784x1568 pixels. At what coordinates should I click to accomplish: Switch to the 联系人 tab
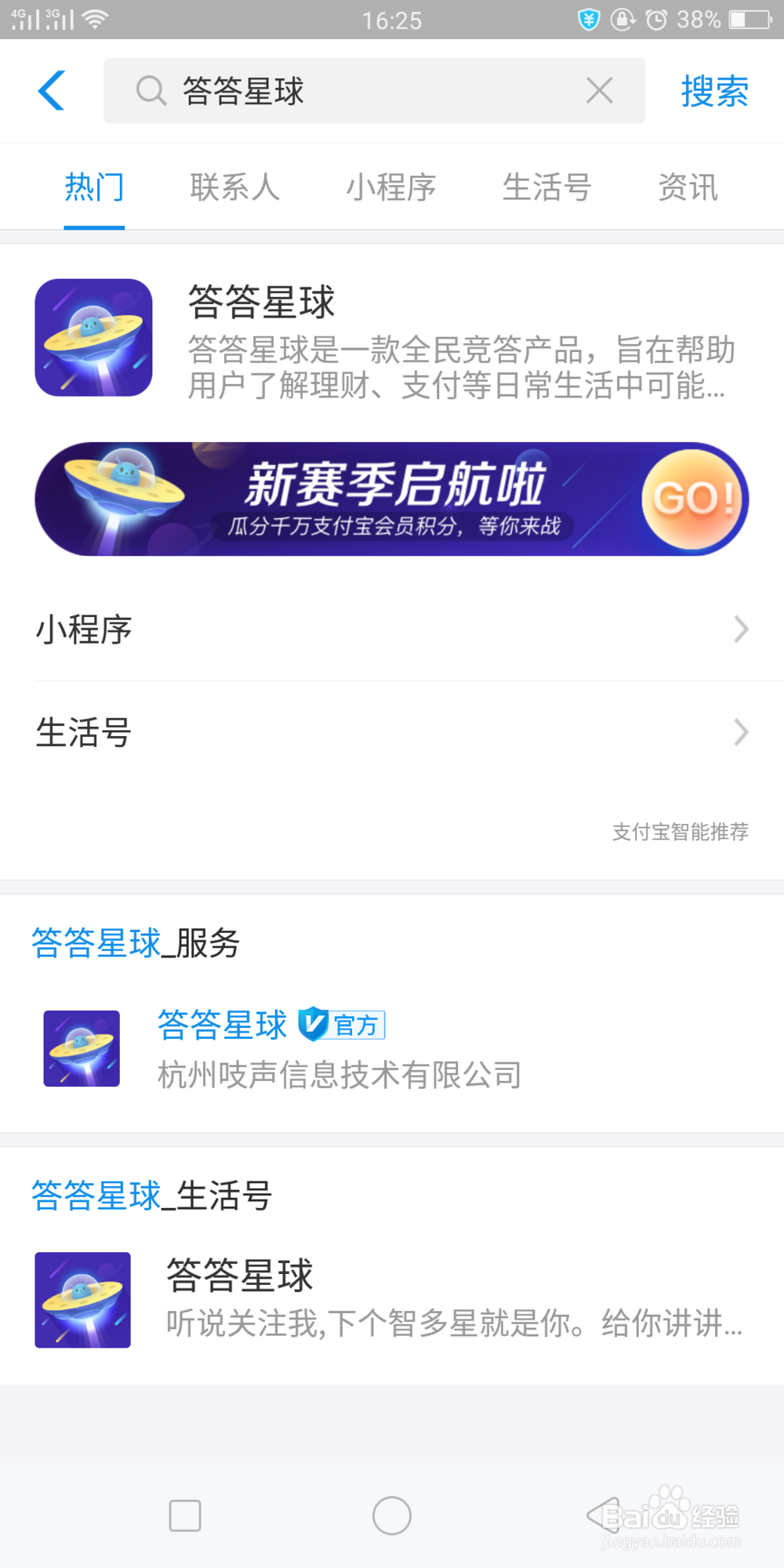point(234,187)
